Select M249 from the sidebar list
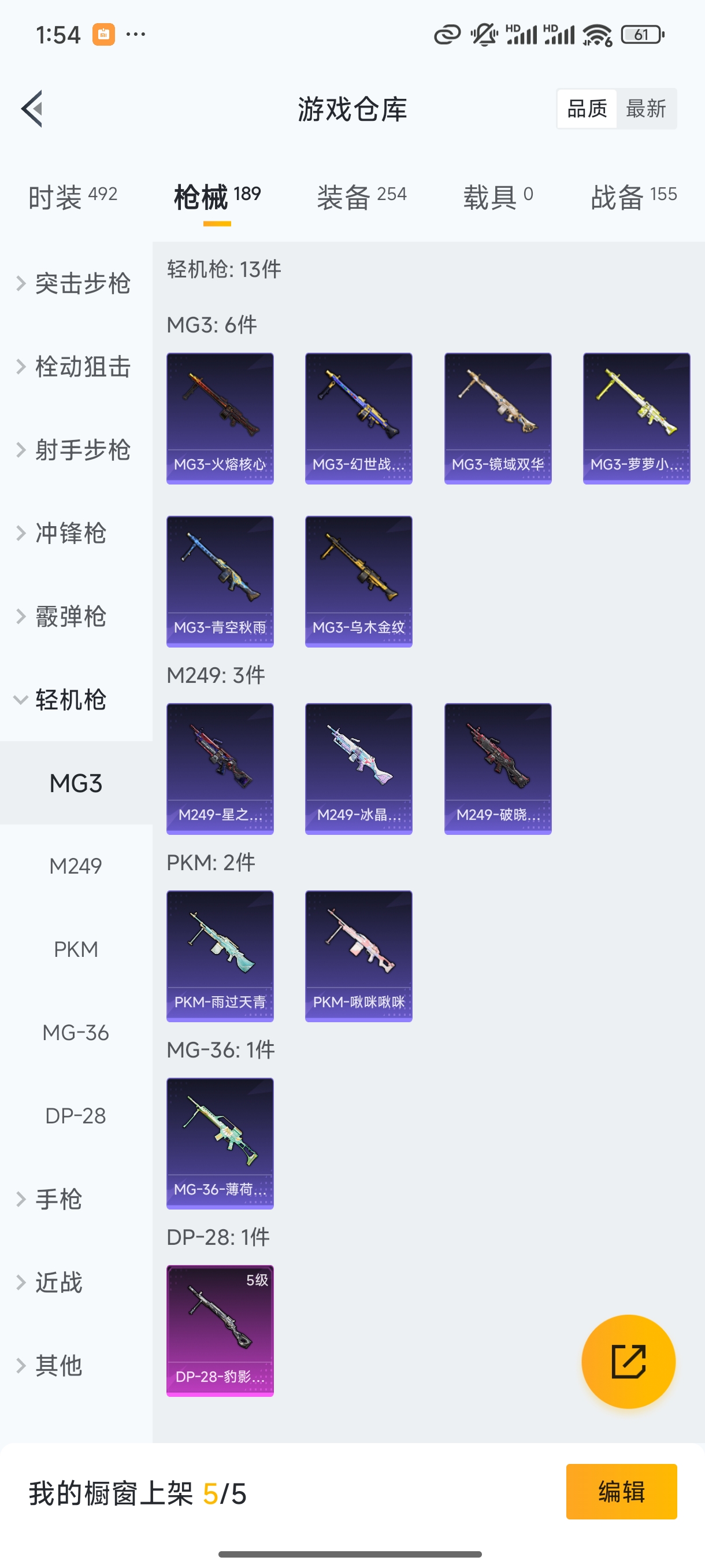The width and height of the screenshot is (705, 1568). pos(76,866)
